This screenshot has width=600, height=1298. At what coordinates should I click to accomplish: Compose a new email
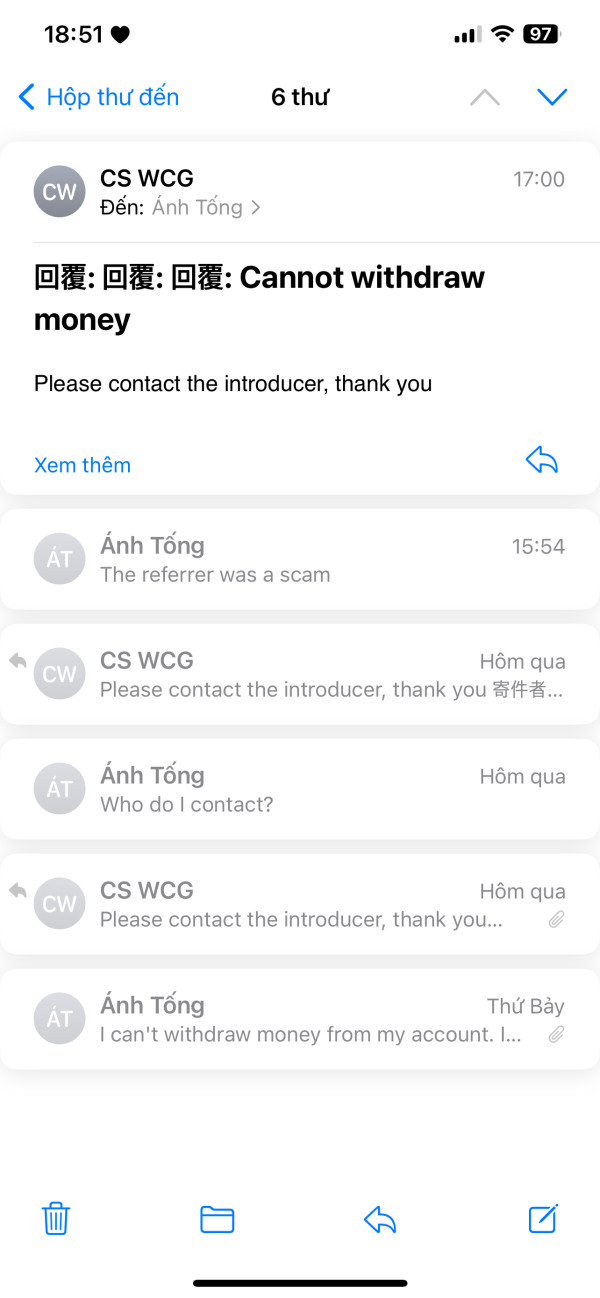(542, 1218)
